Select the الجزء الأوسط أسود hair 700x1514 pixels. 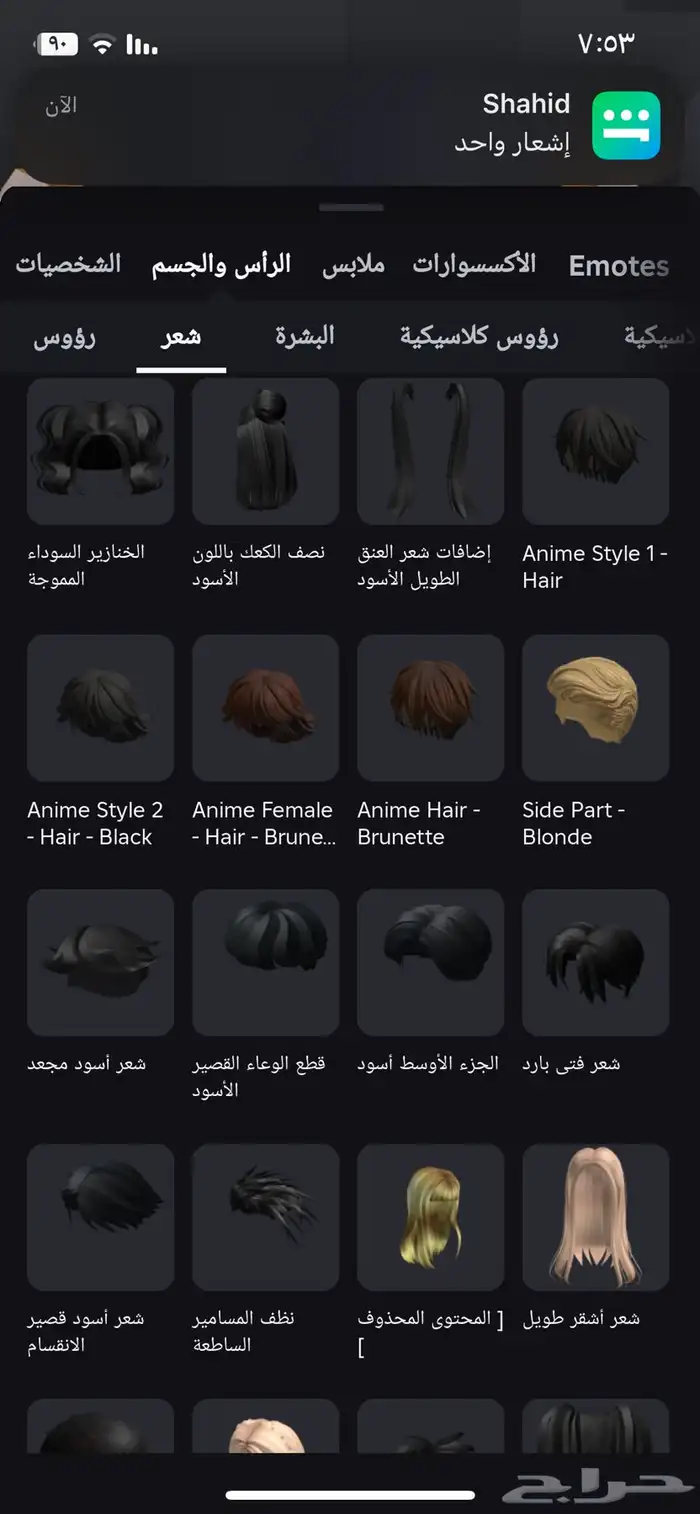pyautogui.click(x=430, y=962)
